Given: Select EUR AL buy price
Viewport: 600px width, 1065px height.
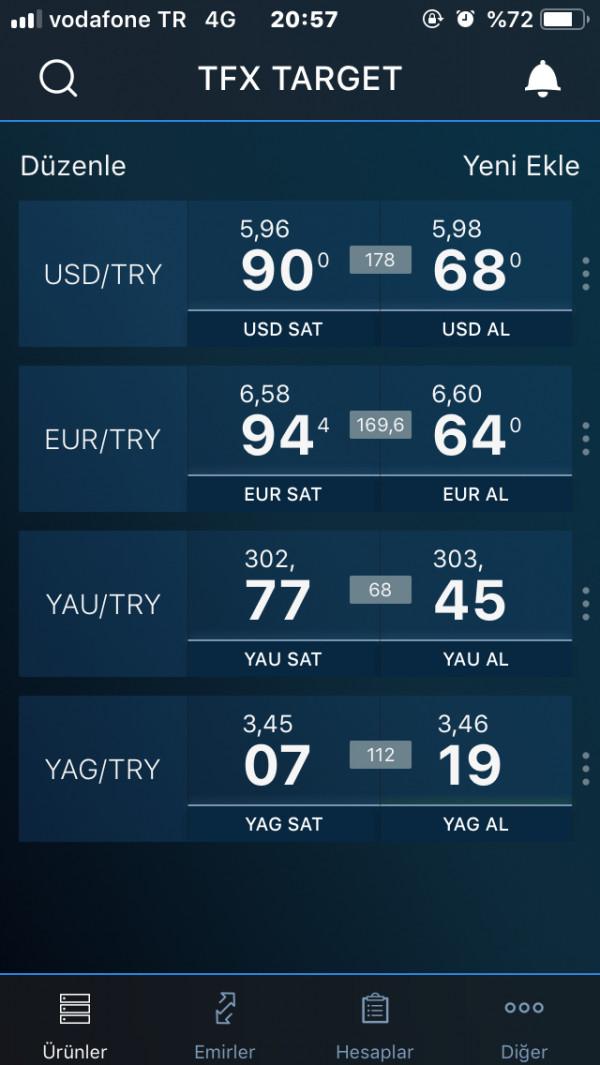Looking at the screenshot, I should (476, 439).
